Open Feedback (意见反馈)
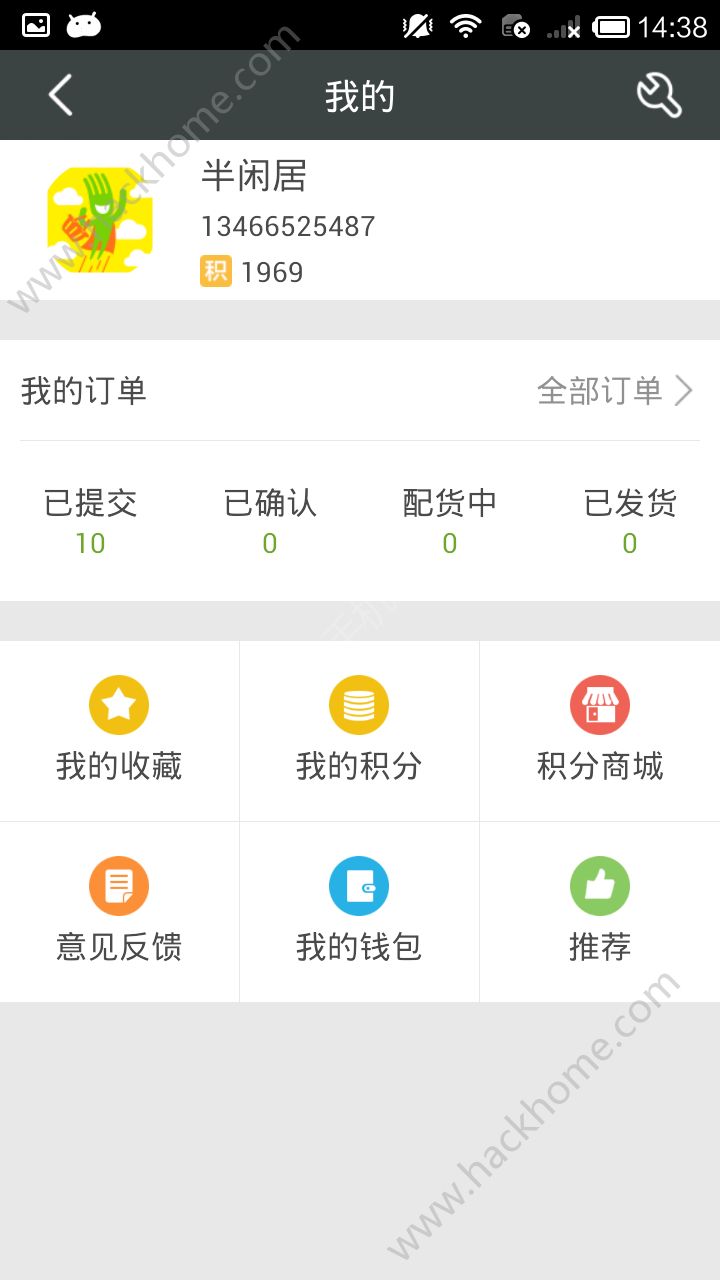The image size is (720, 1280). pos(119,912)
